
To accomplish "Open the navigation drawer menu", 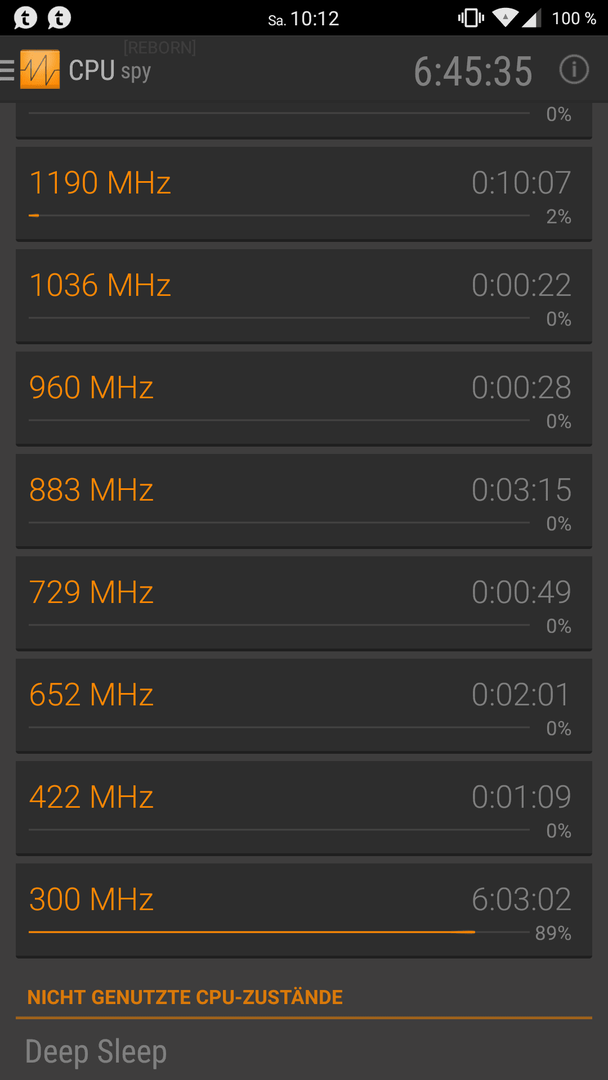I will (8, 70).
